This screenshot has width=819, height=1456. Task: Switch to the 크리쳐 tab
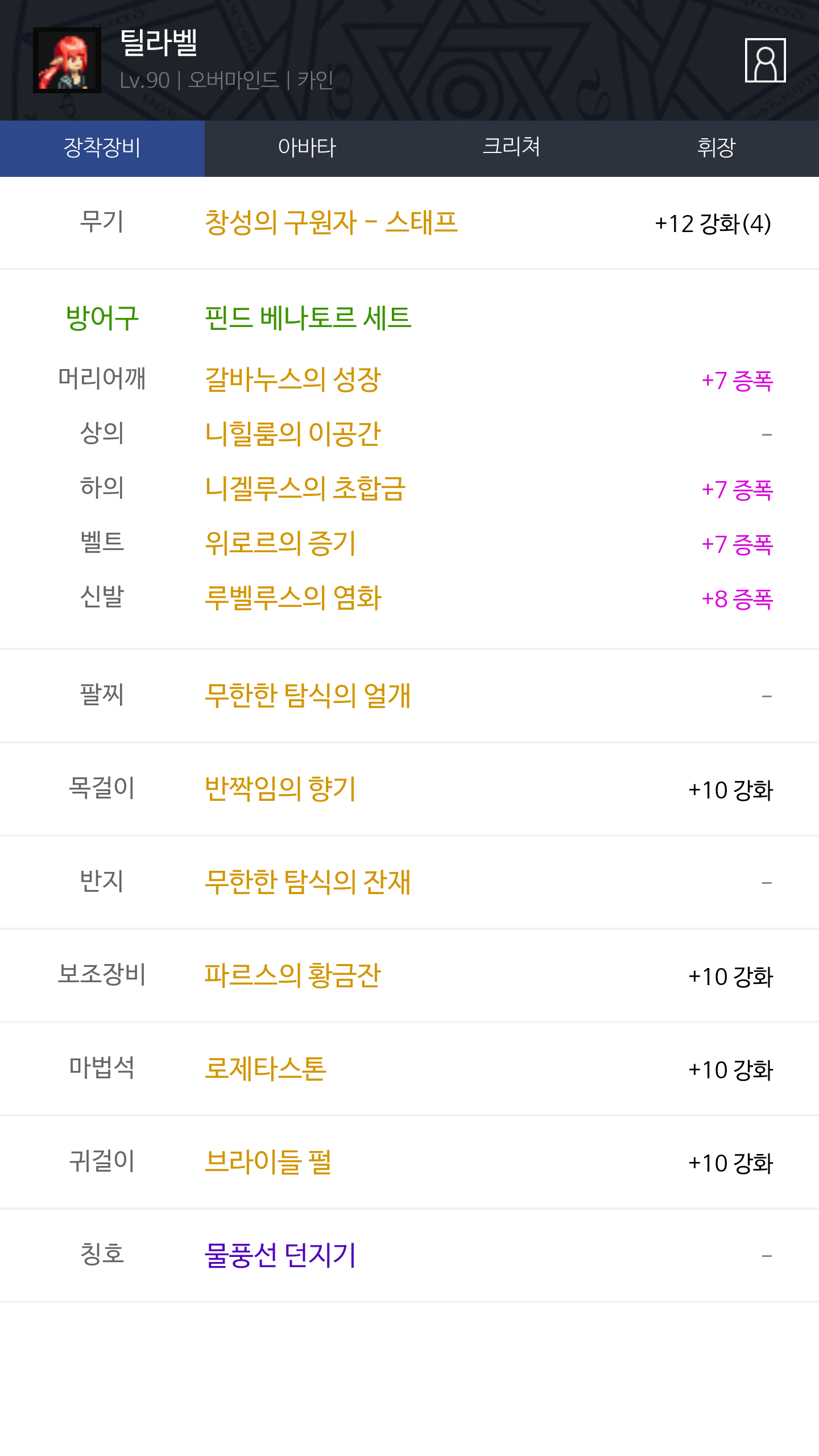click(511, 148)
